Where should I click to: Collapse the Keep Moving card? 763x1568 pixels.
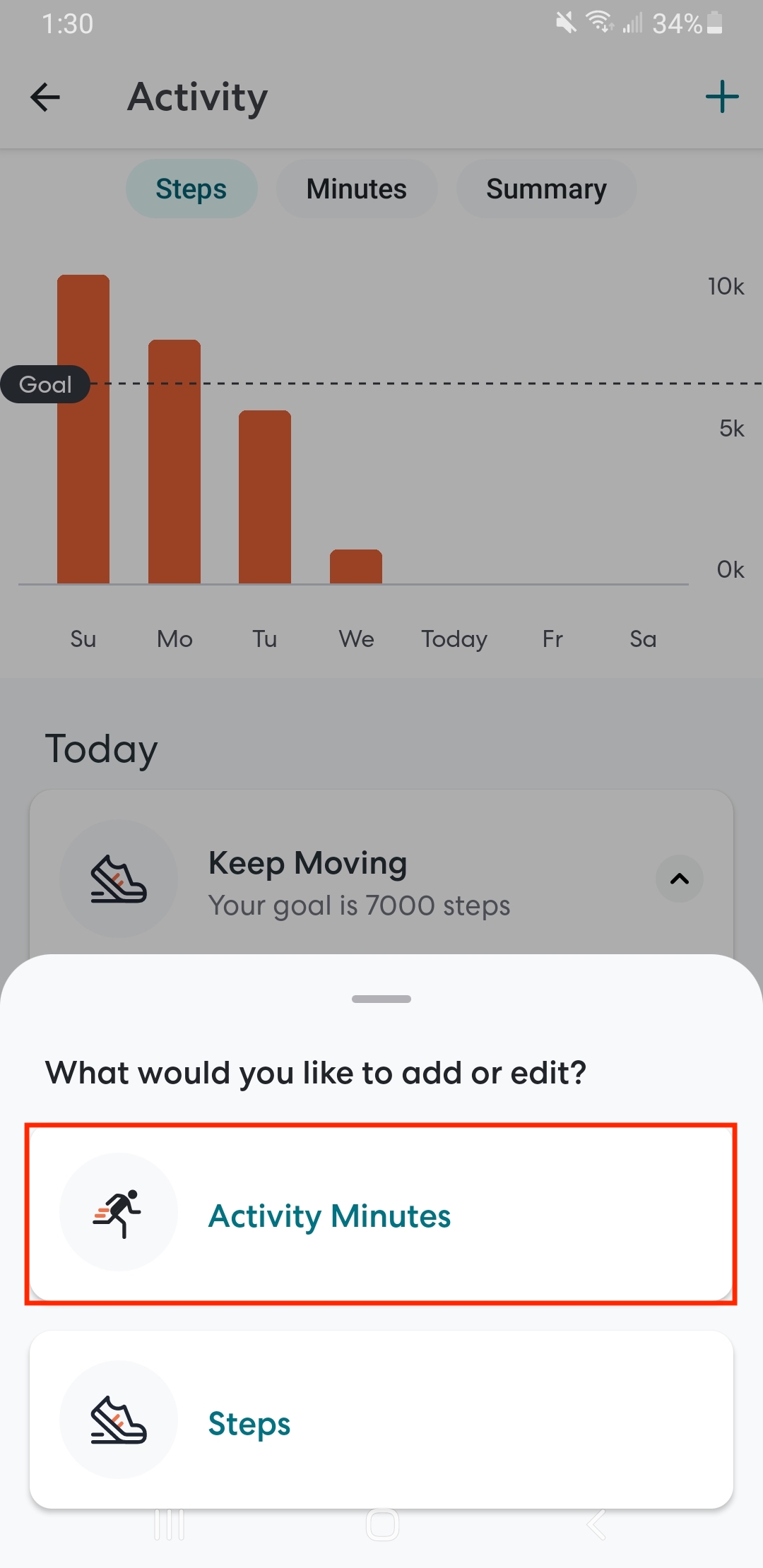pyautogui.click(x=679, y=879)
